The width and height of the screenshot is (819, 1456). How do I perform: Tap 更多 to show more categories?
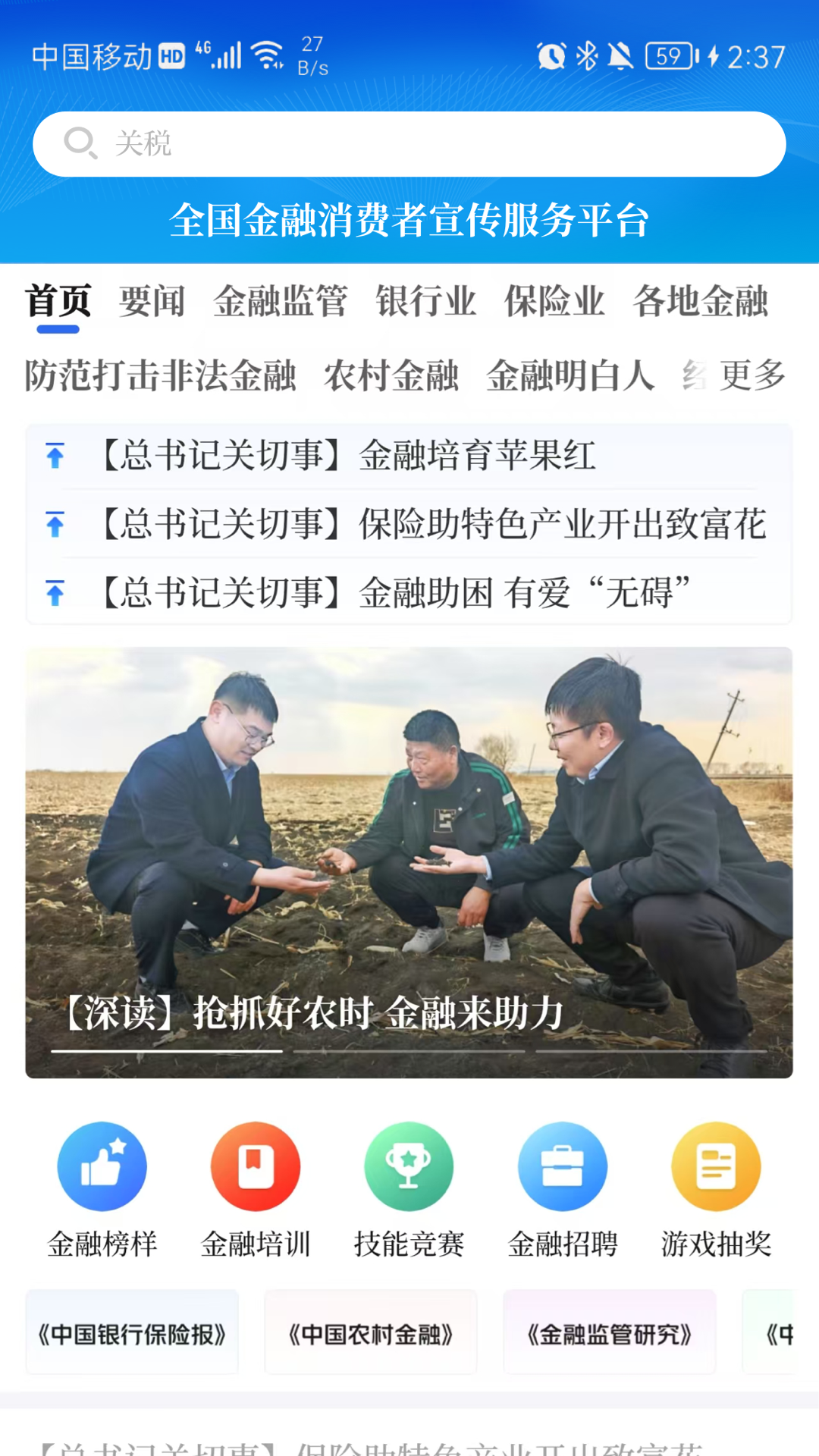pyautogui.click(x=752, y=375)
